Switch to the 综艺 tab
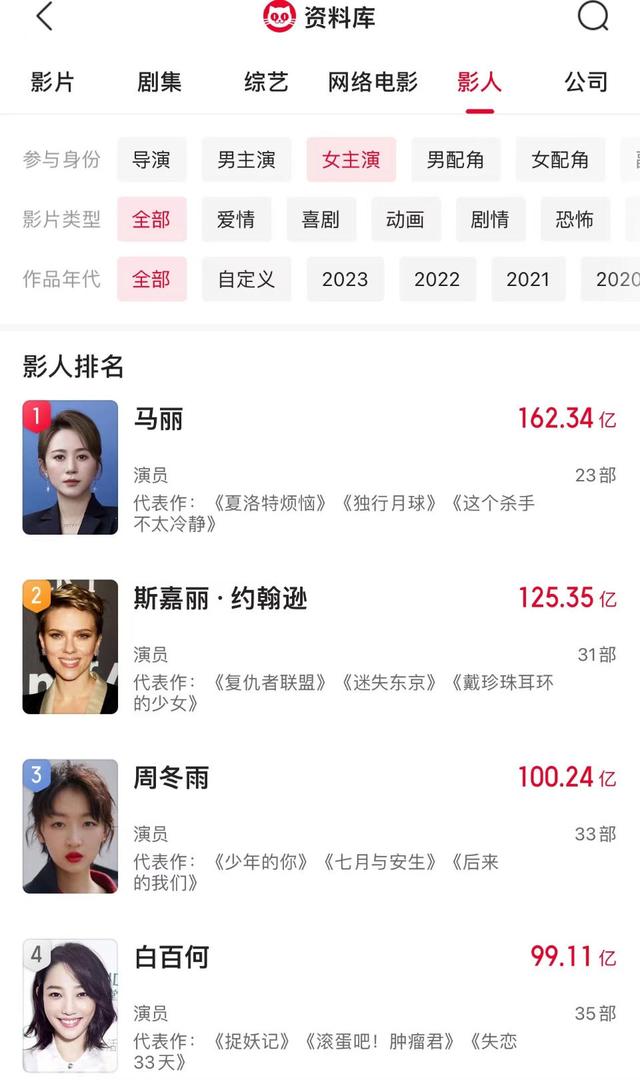The height and width of the screenshot is (1080, 640). pos(266,82)
